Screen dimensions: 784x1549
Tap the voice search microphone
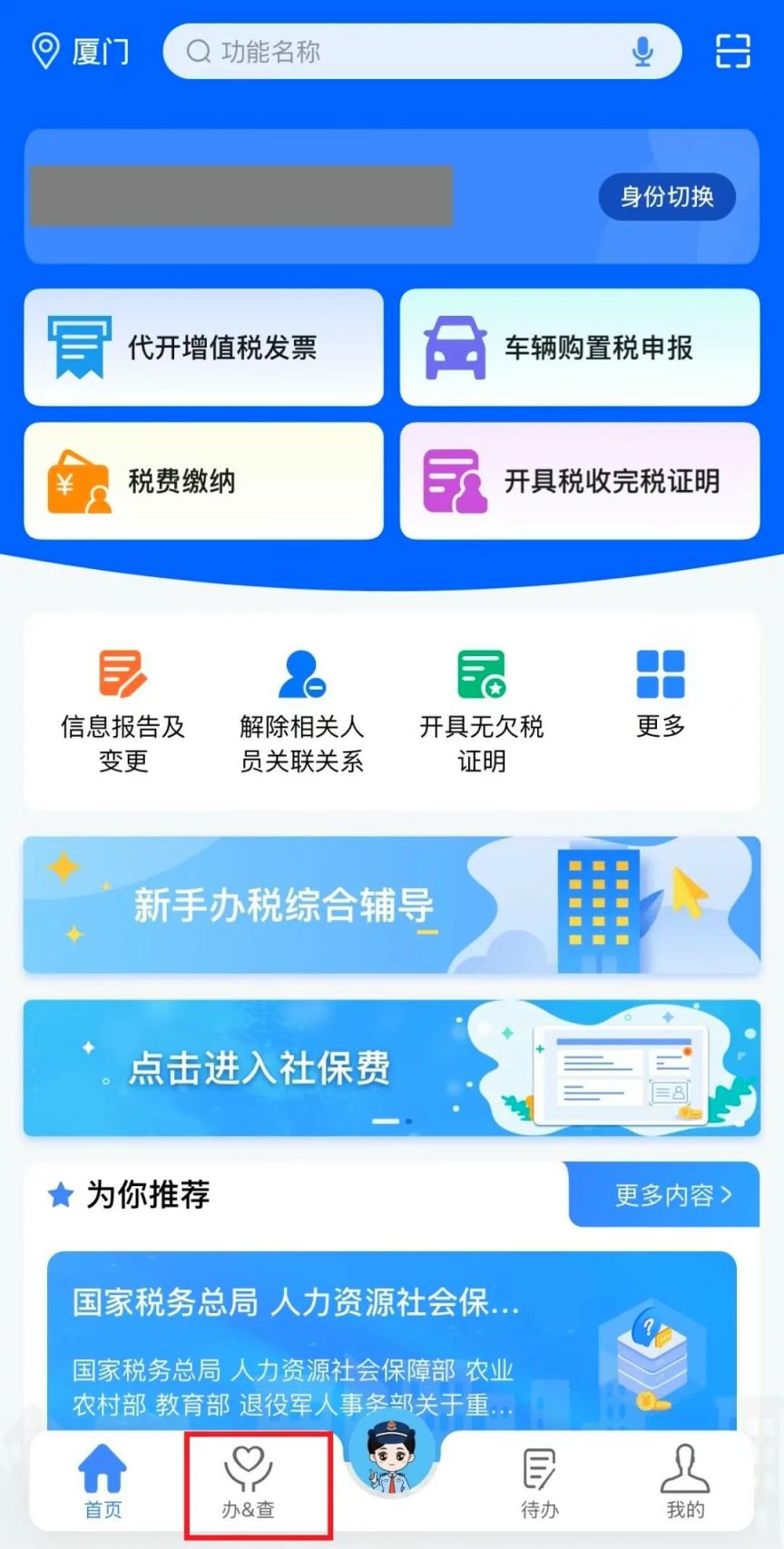coord(642,52)
